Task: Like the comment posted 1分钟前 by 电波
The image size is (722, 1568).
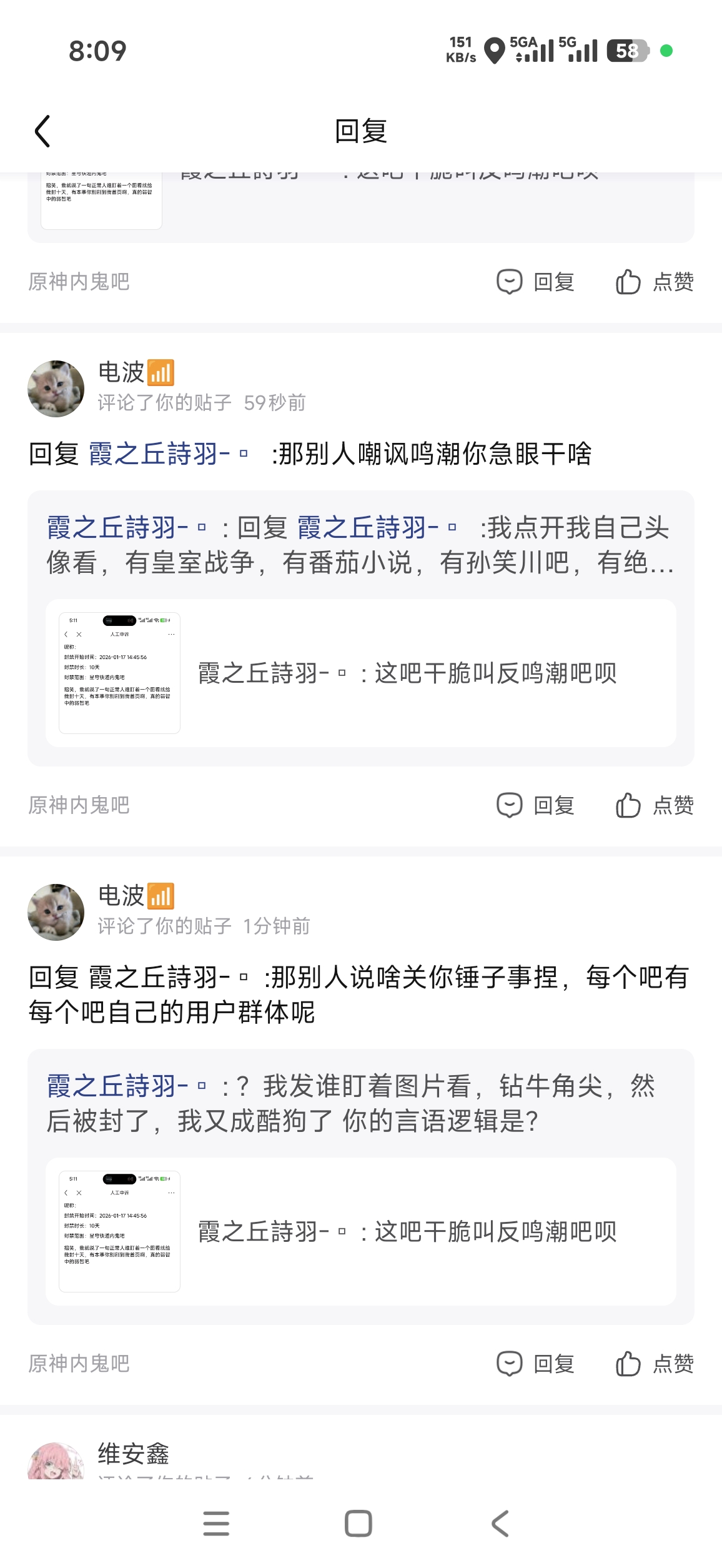Action: click(655, 1364)
